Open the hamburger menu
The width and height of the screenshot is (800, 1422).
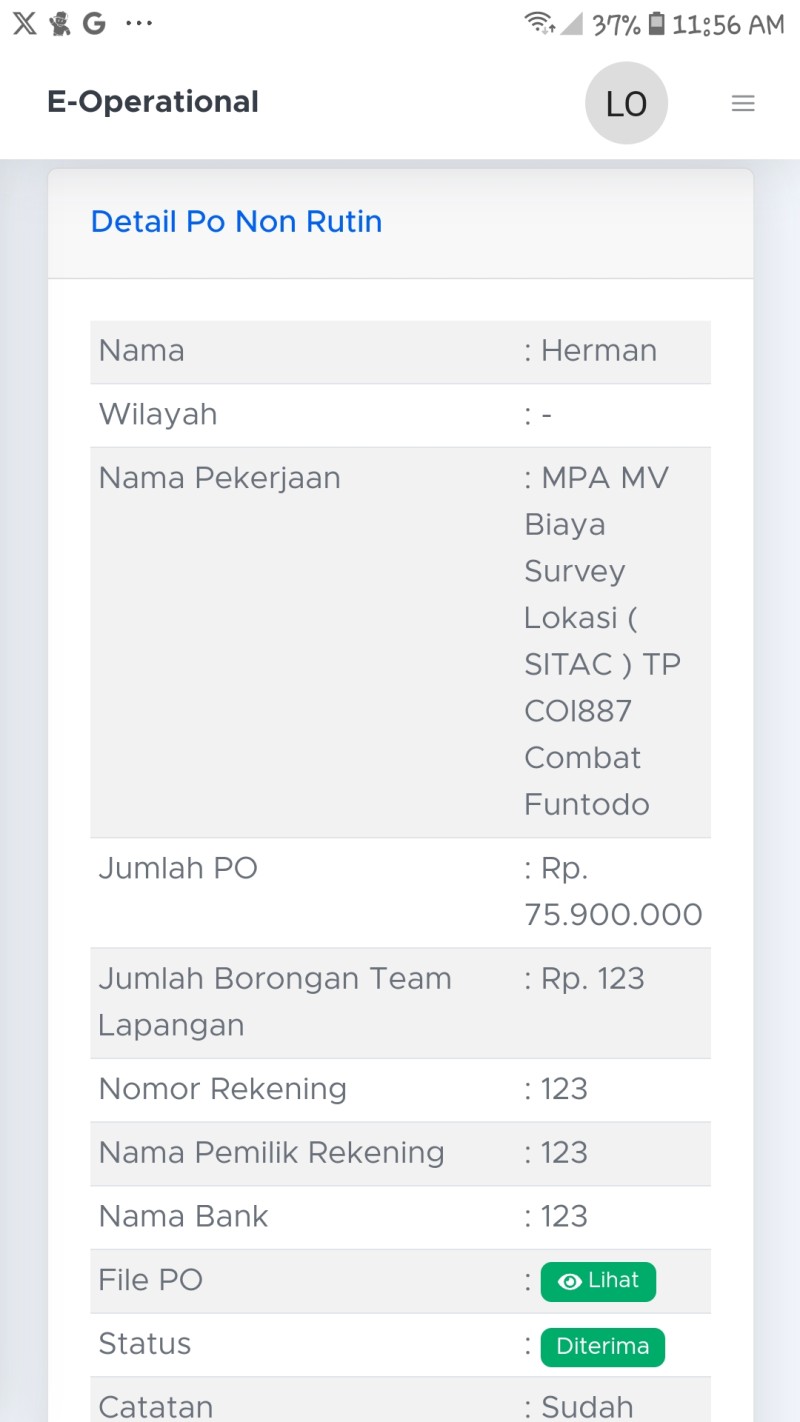(x=742, y=103)
